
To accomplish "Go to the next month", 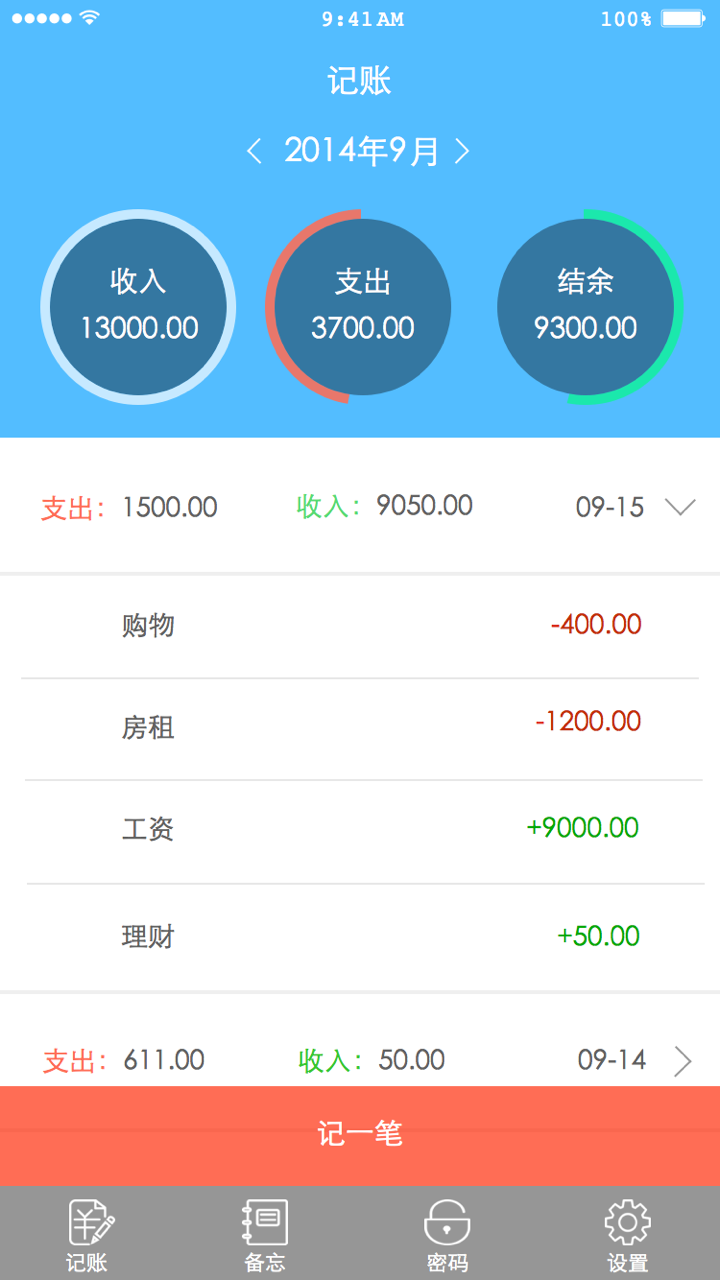I will pos(462,152).
